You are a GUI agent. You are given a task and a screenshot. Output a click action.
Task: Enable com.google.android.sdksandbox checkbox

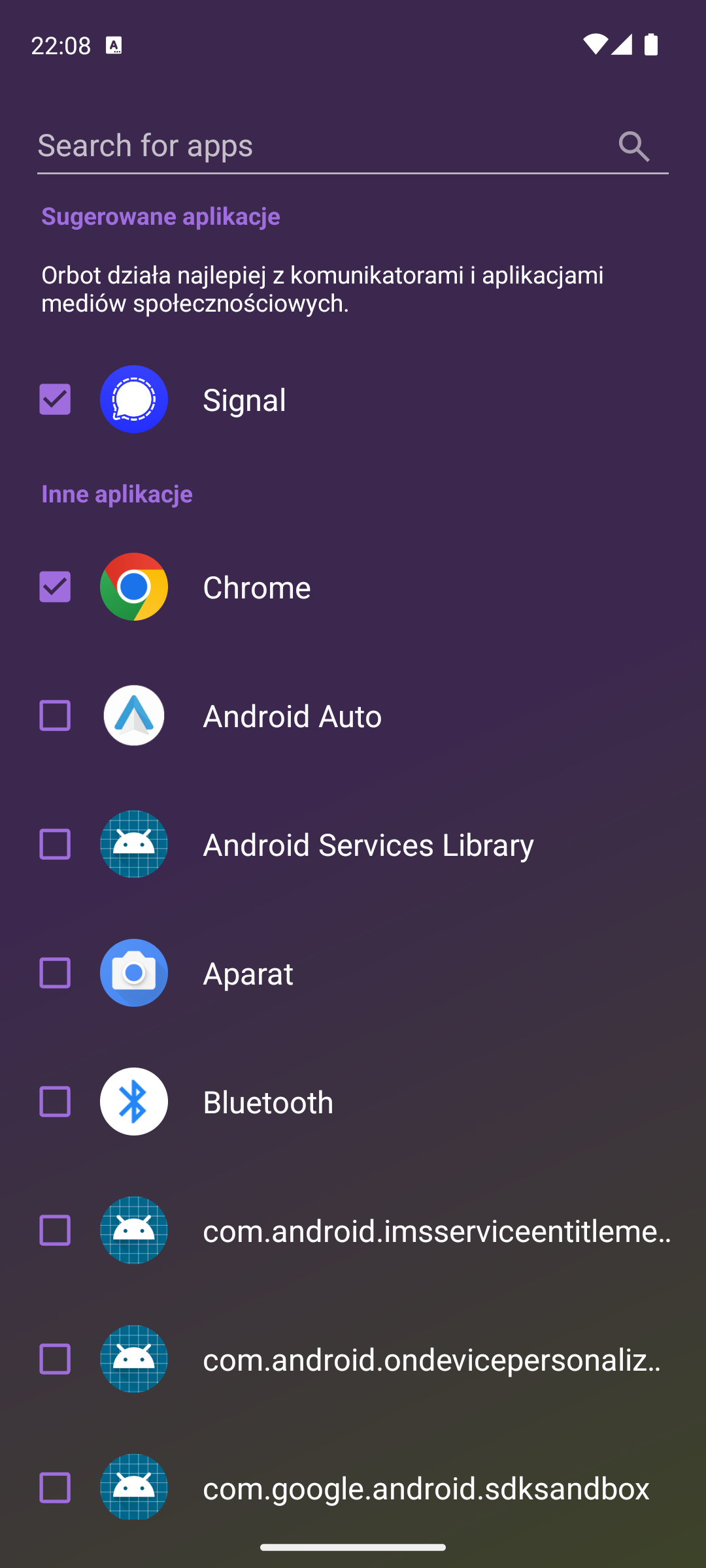click(x=55, y=1488)
